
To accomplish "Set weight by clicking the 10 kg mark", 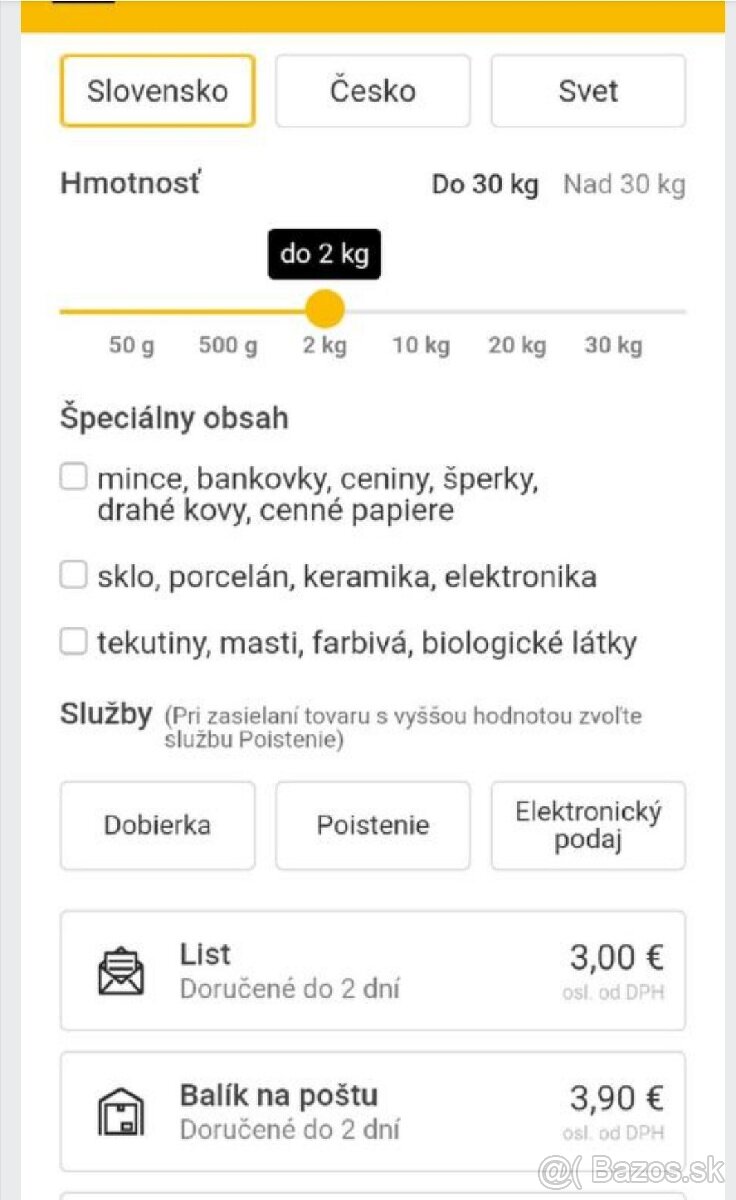I will 421,345.
